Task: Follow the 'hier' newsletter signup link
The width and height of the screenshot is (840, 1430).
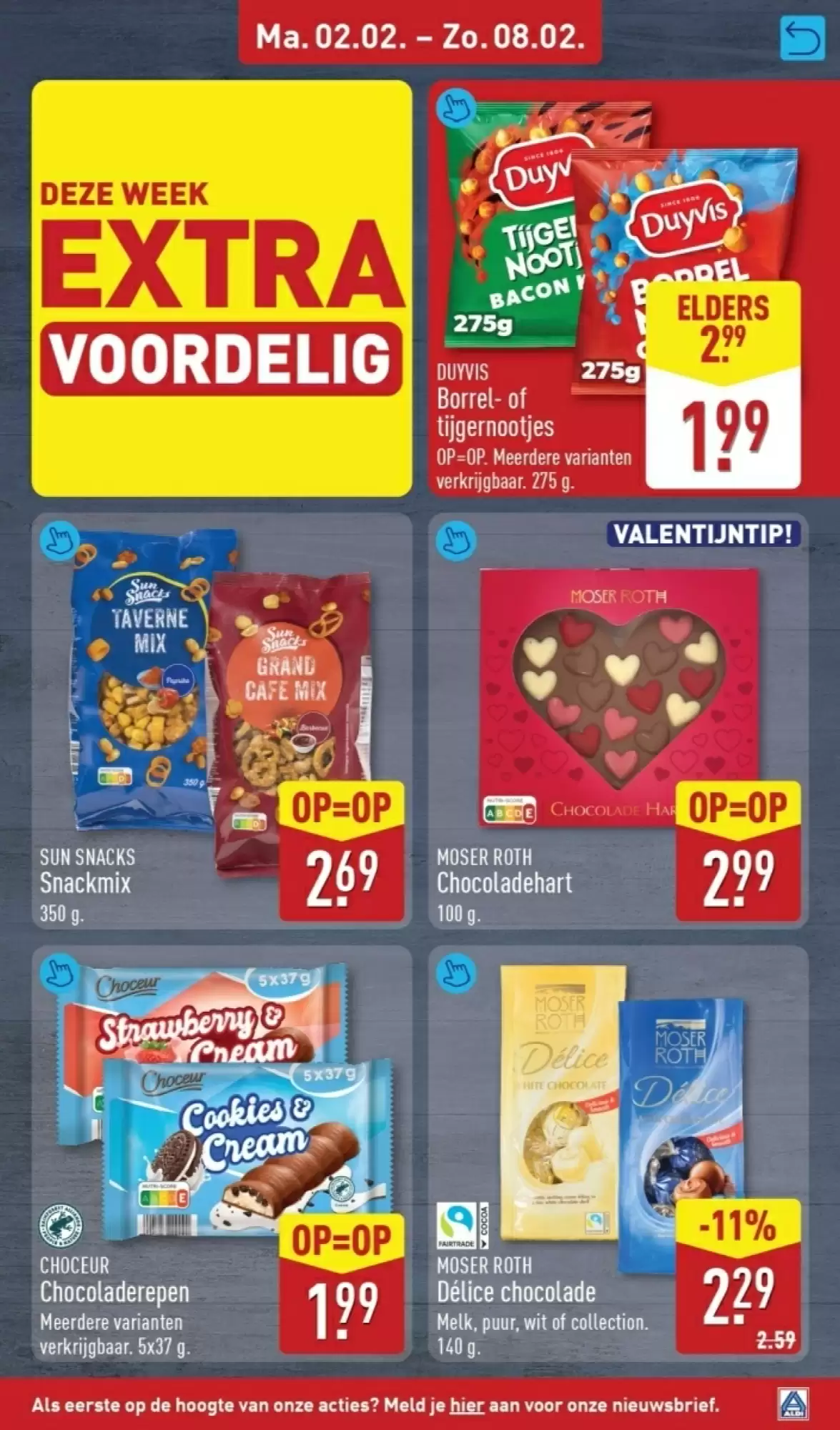Action: click(467, 1404)
